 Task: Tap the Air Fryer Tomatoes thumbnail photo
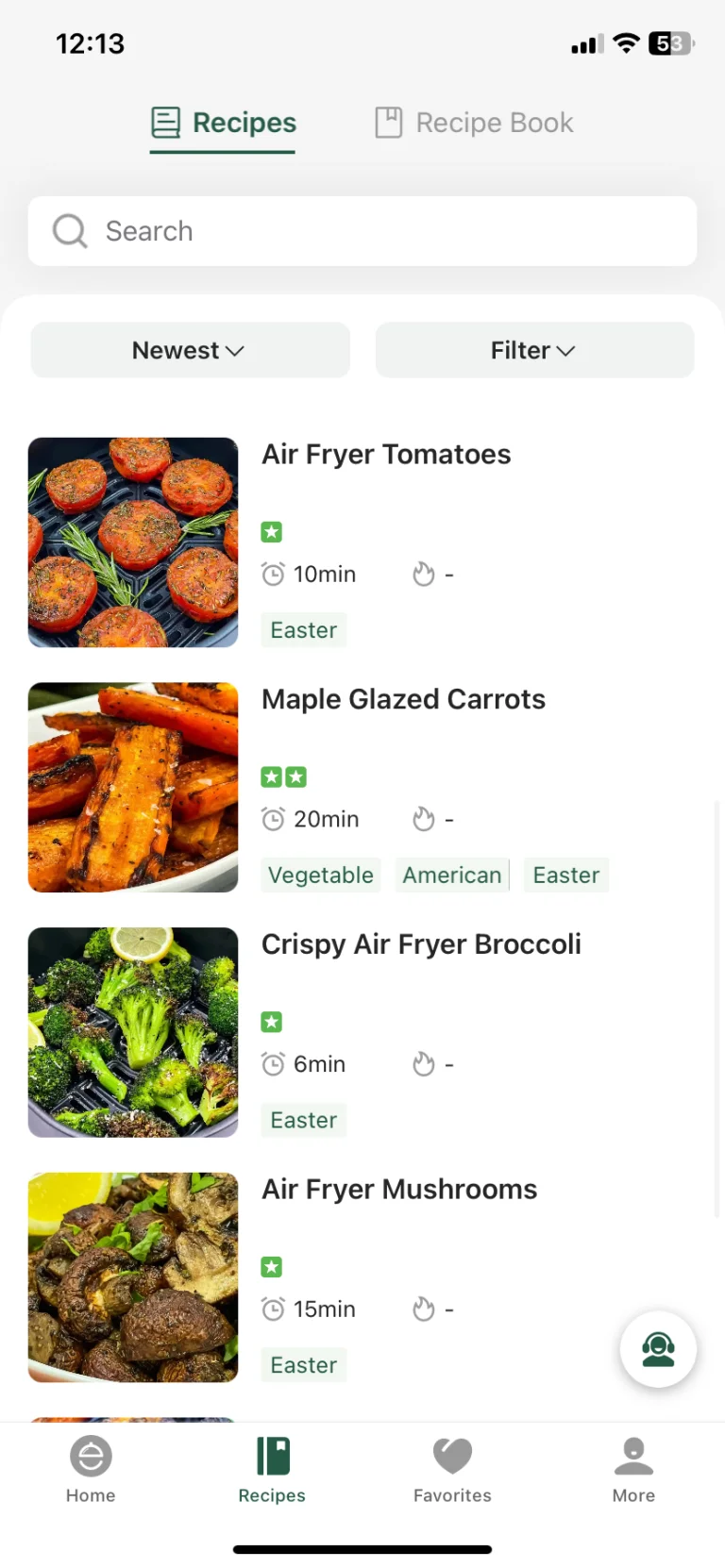coord(132,542)
